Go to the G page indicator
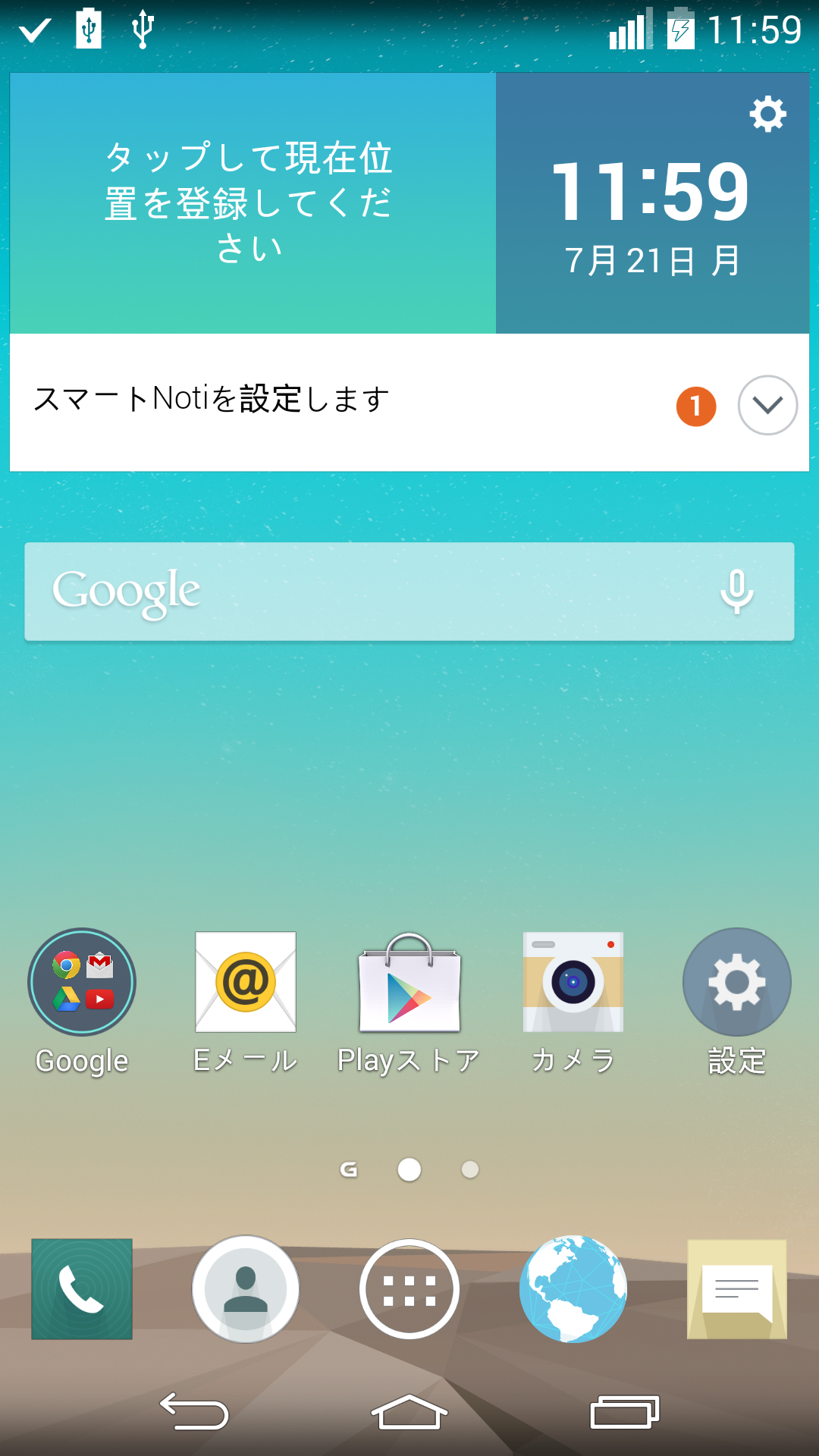819x1456 pixels. [349, 1169]
